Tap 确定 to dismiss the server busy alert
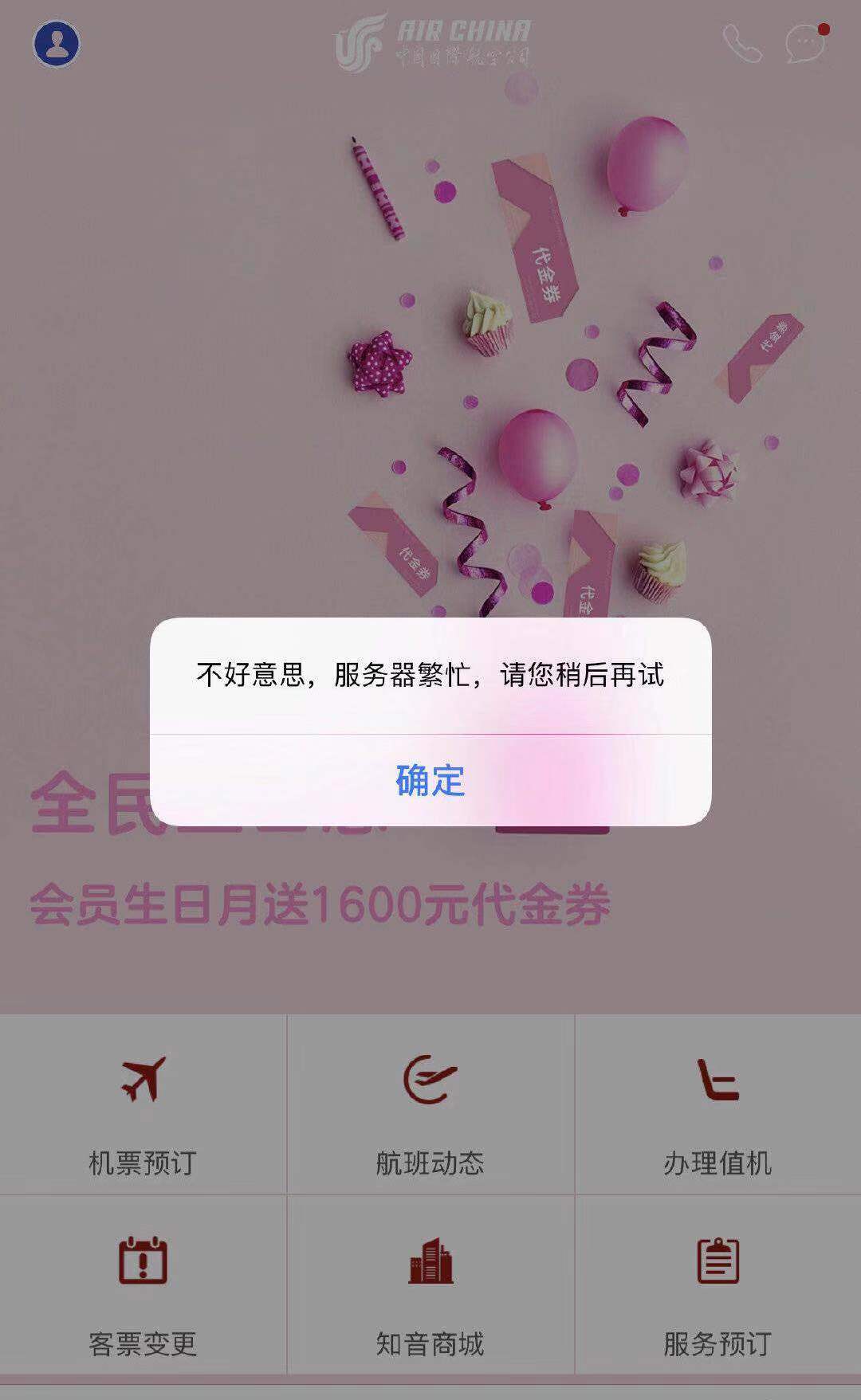 click(x=431, y=780)
